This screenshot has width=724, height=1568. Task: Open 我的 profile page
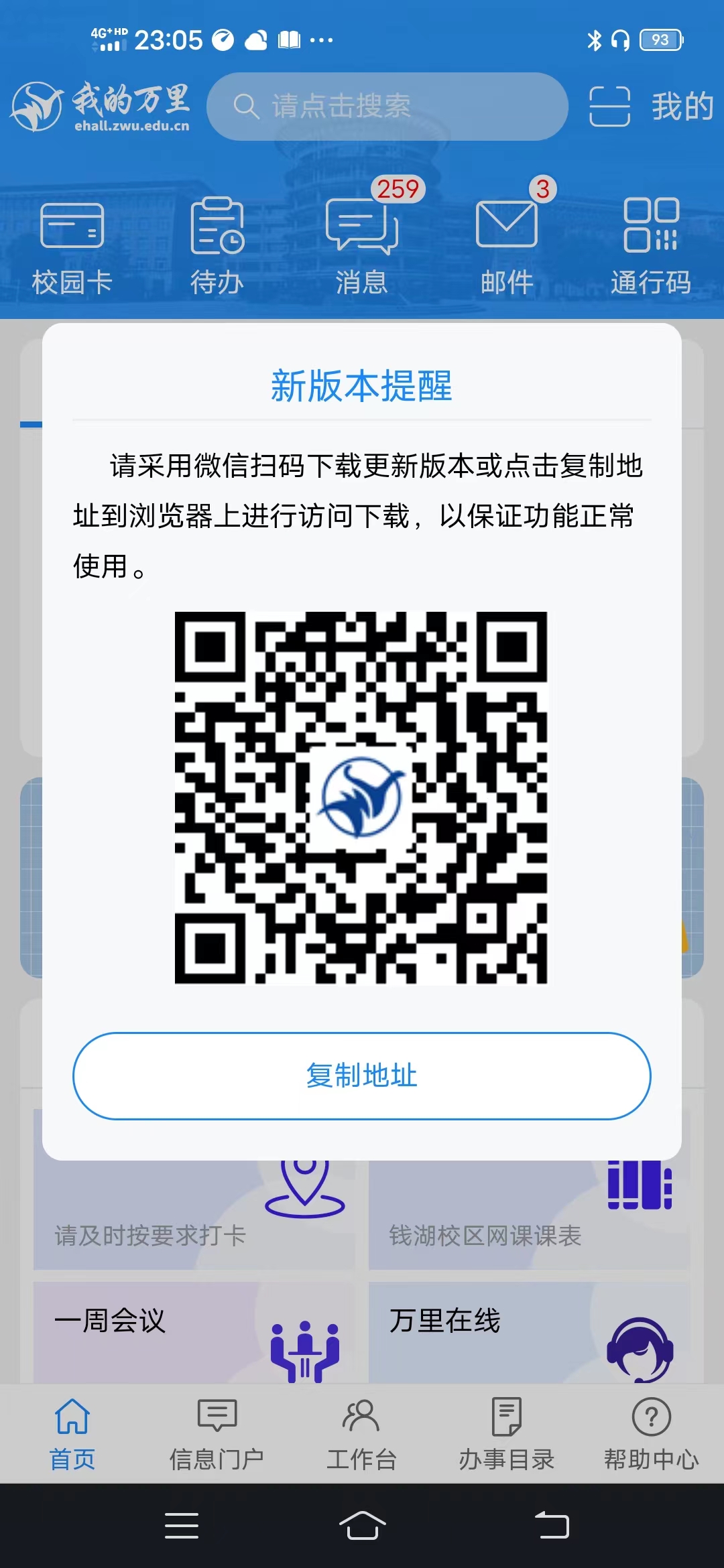[682, 107]
